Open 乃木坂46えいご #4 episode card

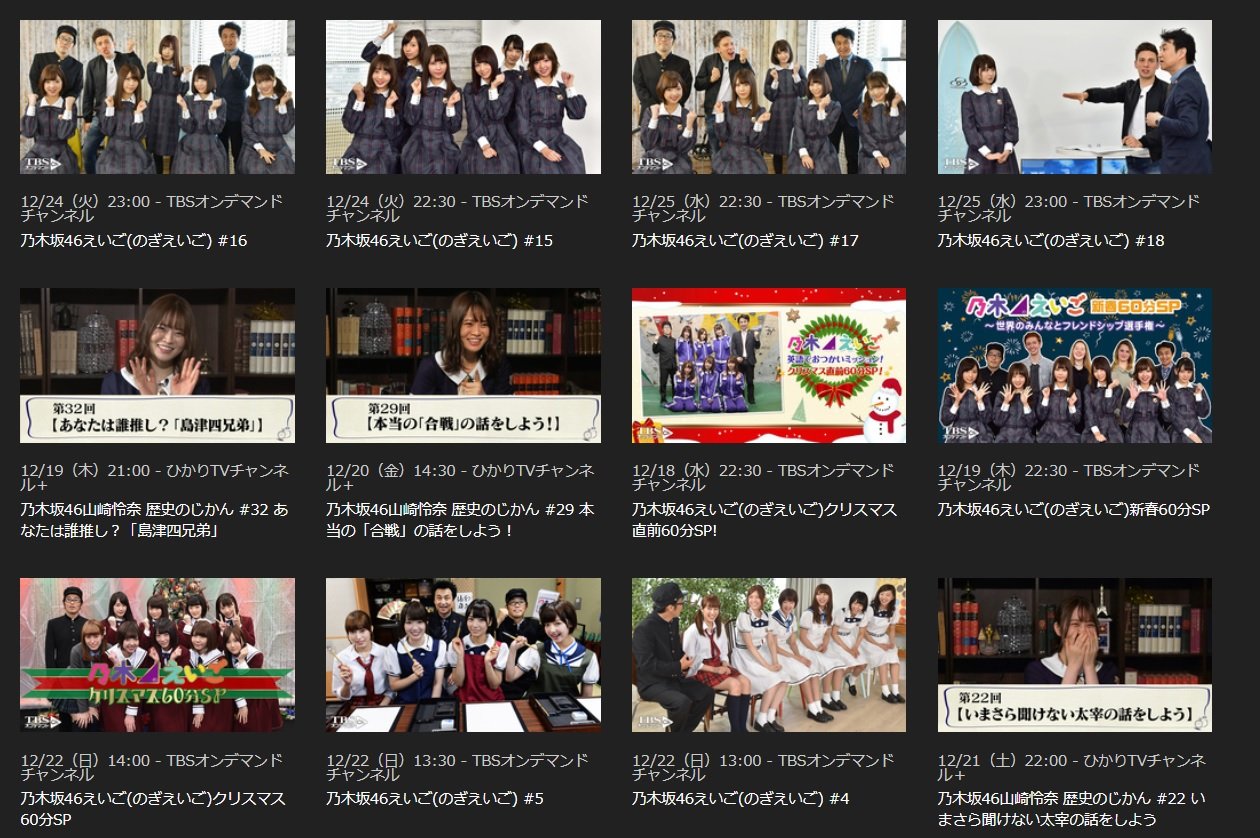[x=769, y=655]
